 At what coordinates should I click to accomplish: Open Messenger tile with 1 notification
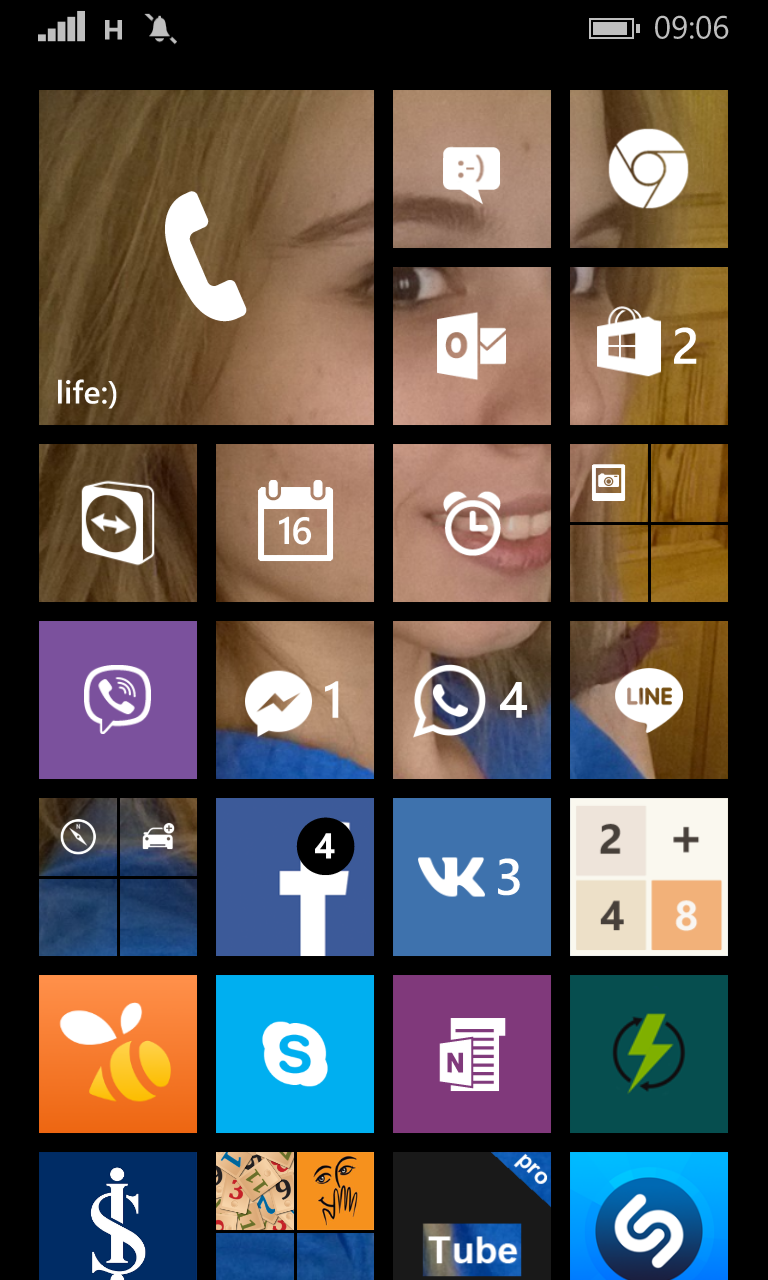click(295, 700)
